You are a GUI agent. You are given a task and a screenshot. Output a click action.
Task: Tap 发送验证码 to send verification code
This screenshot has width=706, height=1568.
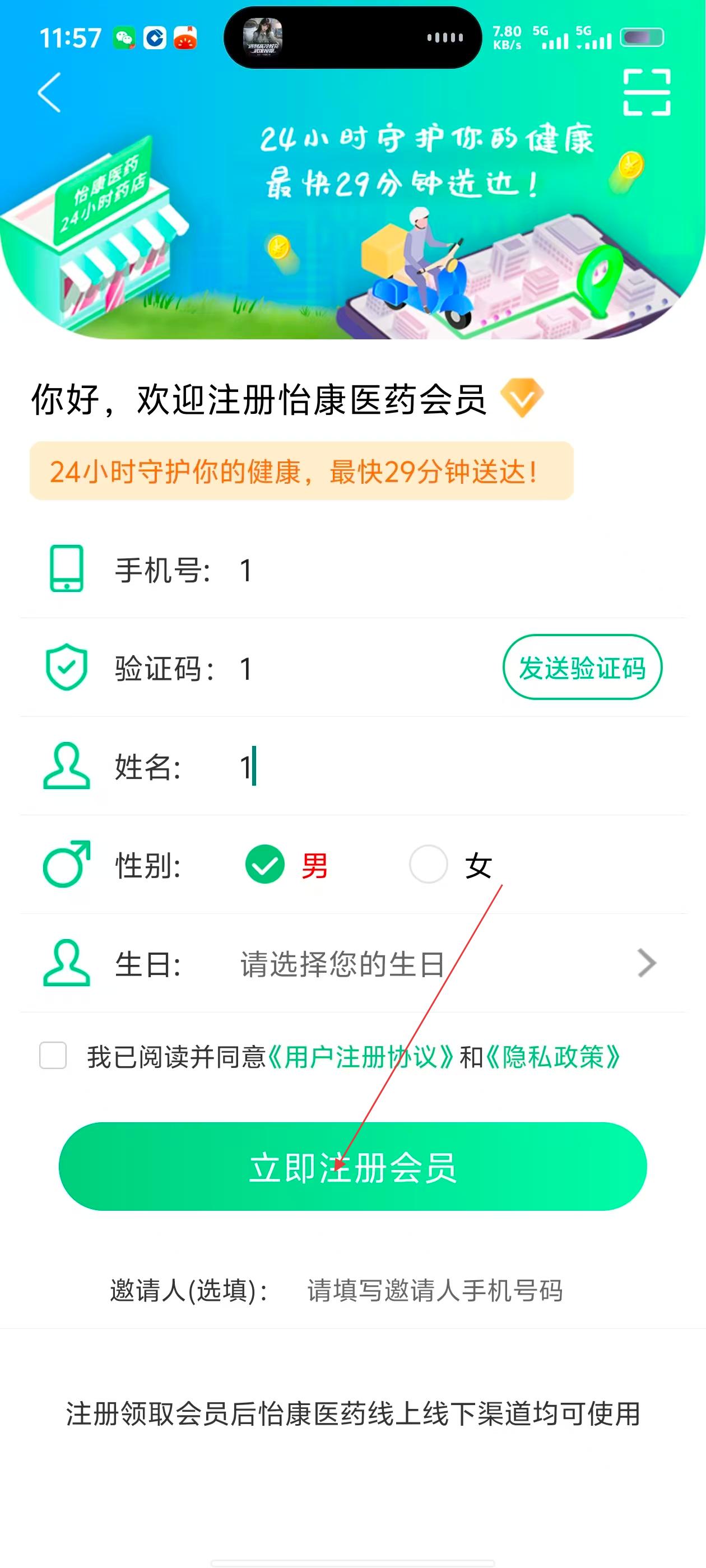pos(582,668)
